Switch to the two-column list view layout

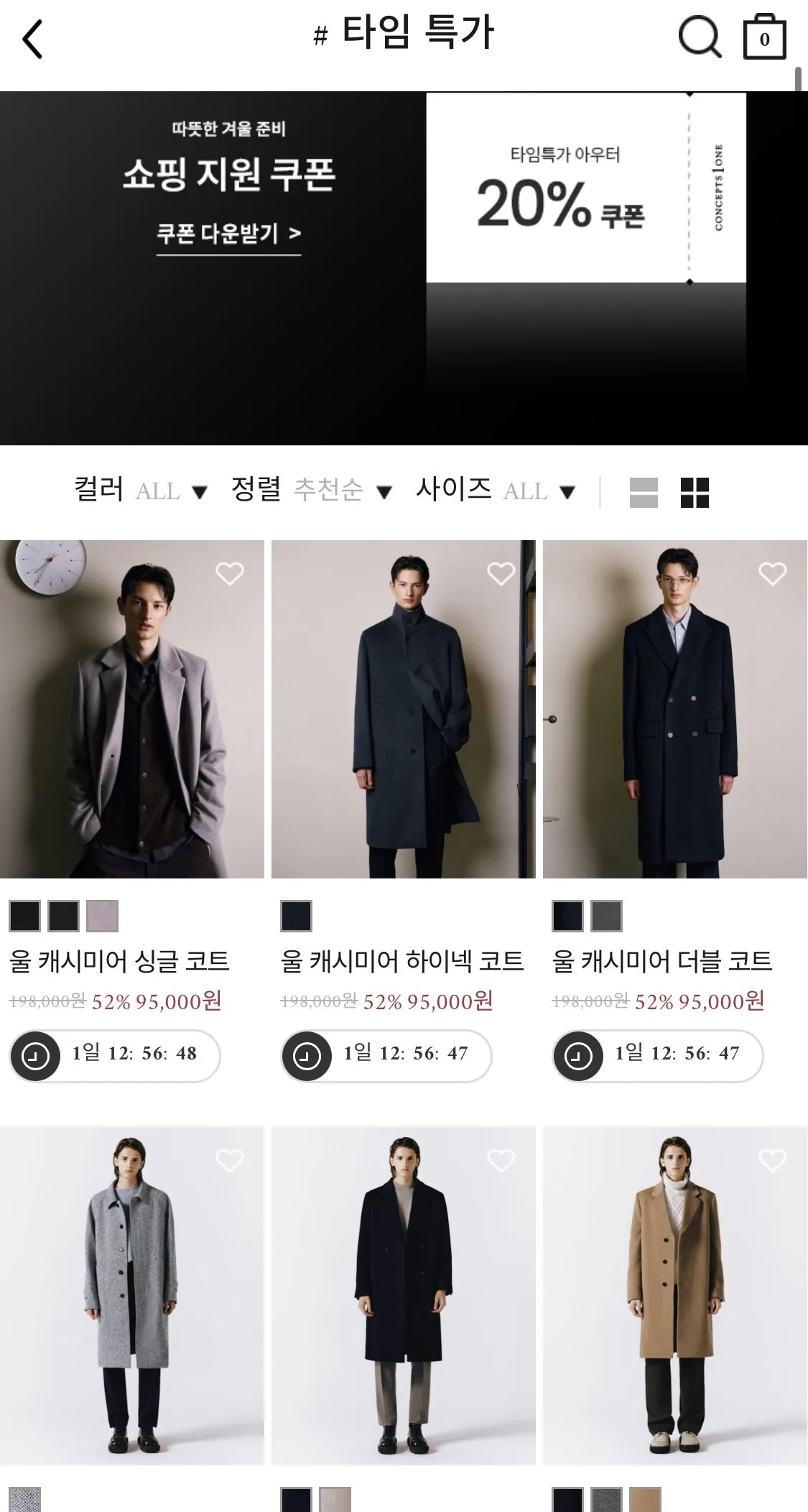point(646,493)
